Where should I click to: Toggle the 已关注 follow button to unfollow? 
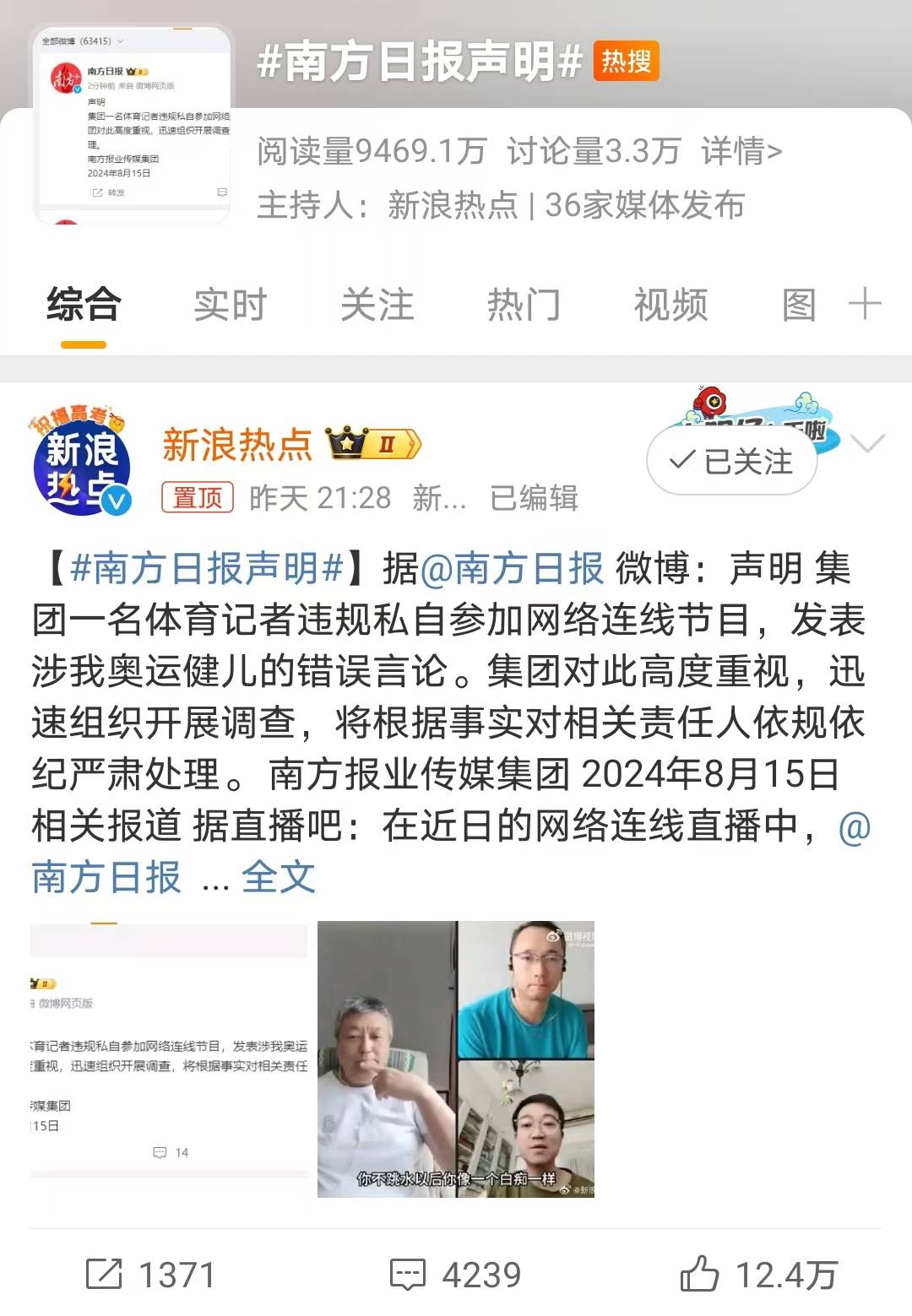[x=731, y=461]
